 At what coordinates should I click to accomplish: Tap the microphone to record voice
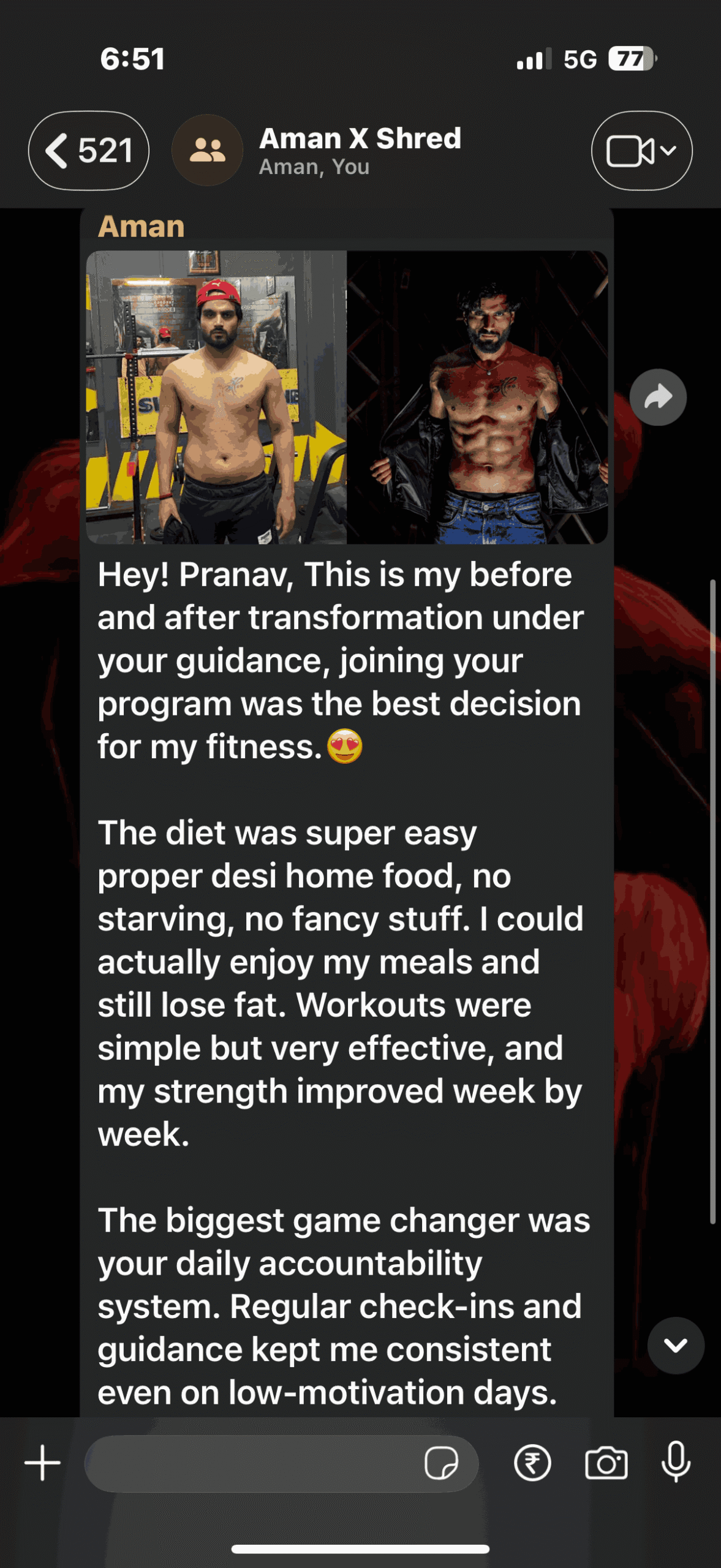point(676,1463)
